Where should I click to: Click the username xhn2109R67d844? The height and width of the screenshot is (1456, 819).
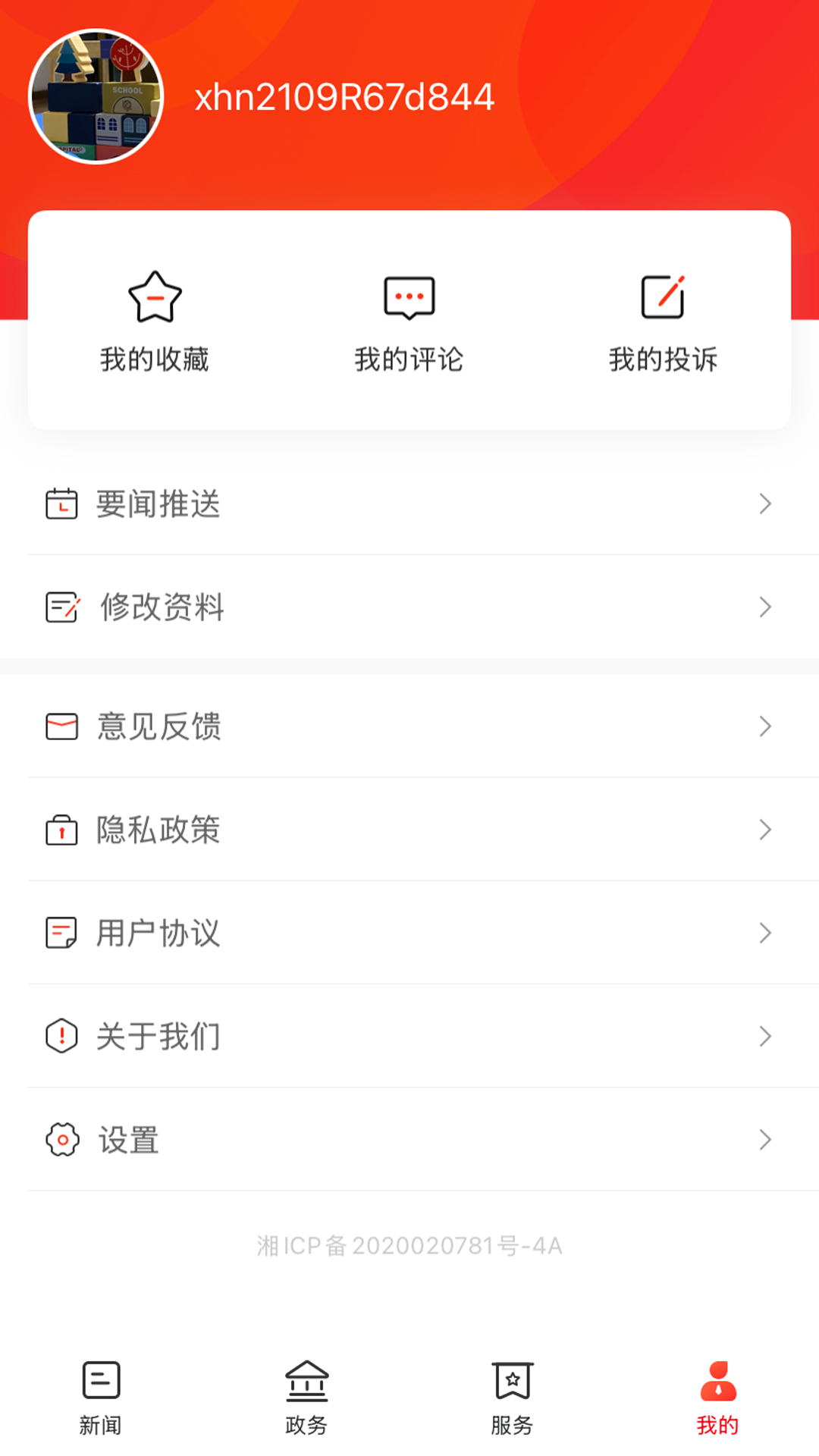pos(346,97)
